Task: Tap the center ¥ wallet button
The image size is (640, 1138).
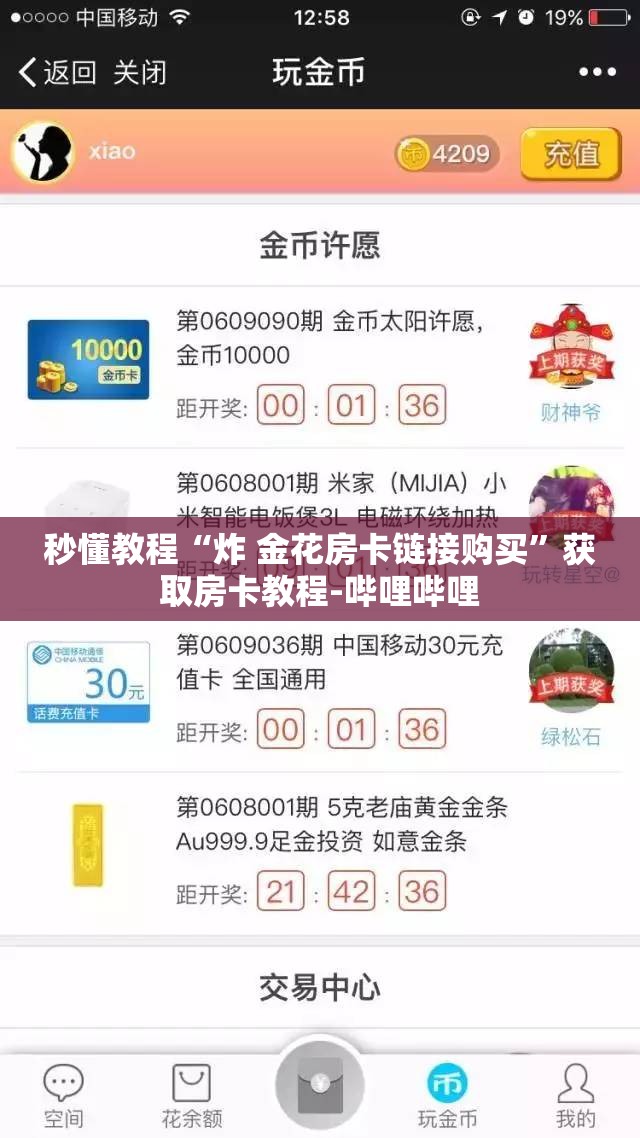Action: 320,1083
